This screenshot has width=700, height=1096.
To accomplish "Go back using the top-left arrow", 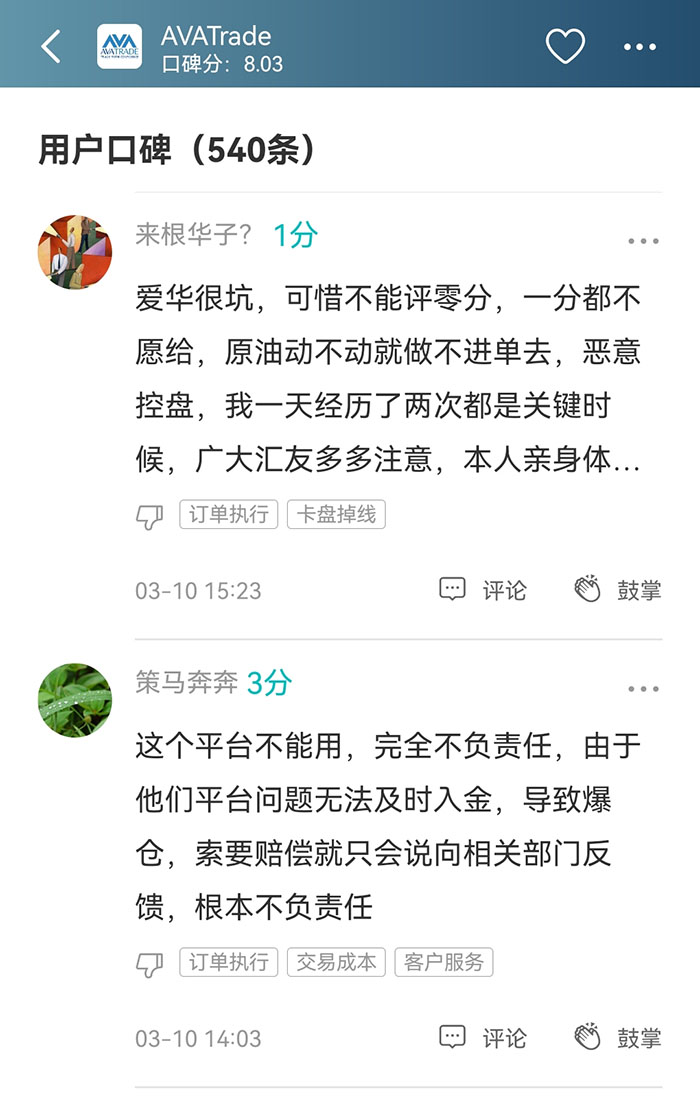I will pyautogui.click(x=51, y=46).
